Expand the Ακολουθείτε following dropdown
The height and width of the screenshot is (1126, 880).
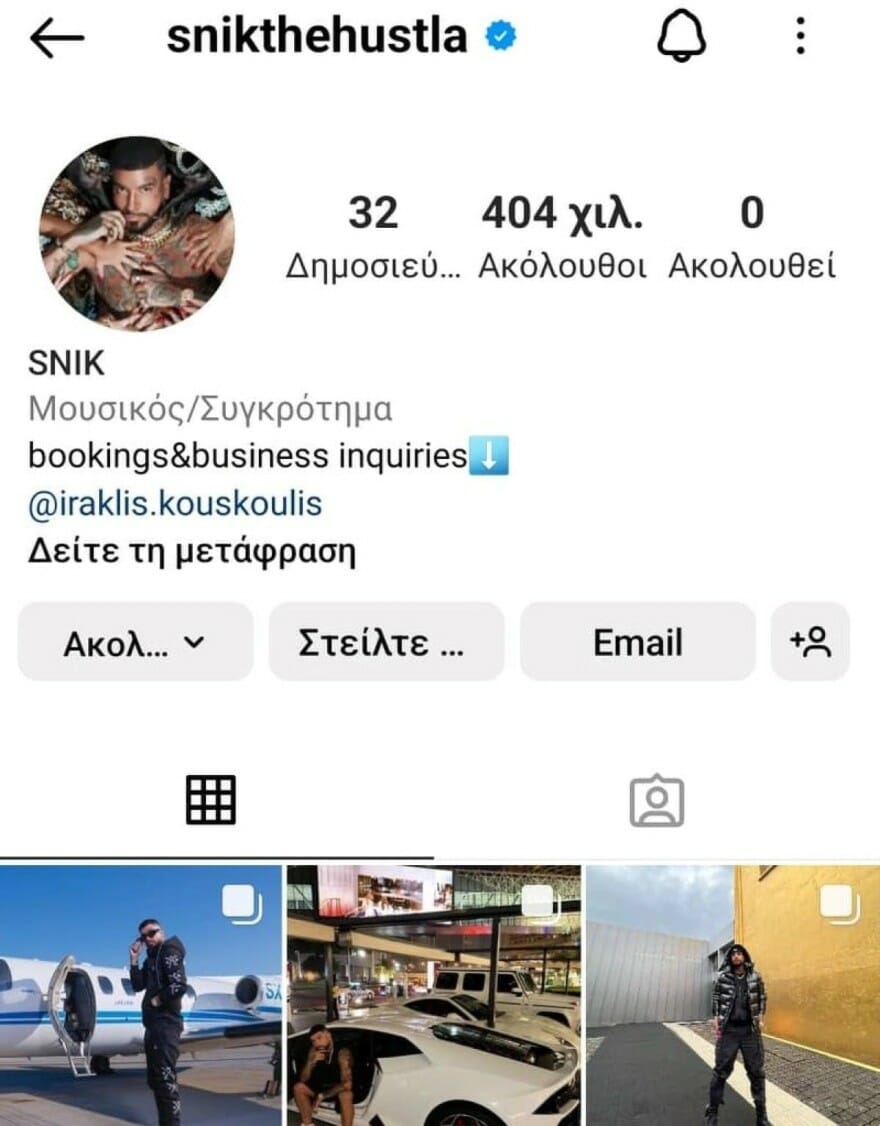click(135, 642)
